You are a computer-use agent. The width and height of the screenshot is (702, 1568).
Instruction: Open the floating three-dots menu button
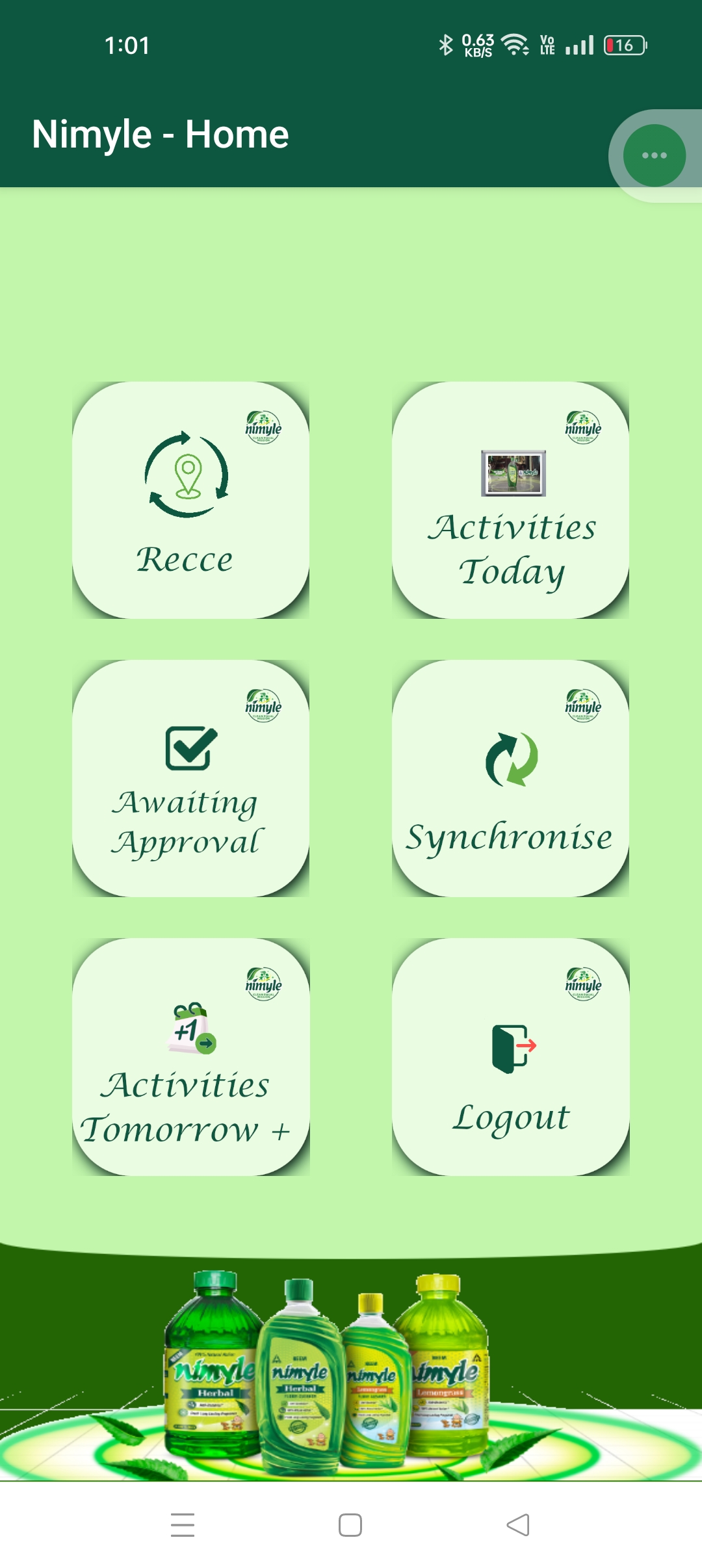pyautogui.click(x=654, y=155)
